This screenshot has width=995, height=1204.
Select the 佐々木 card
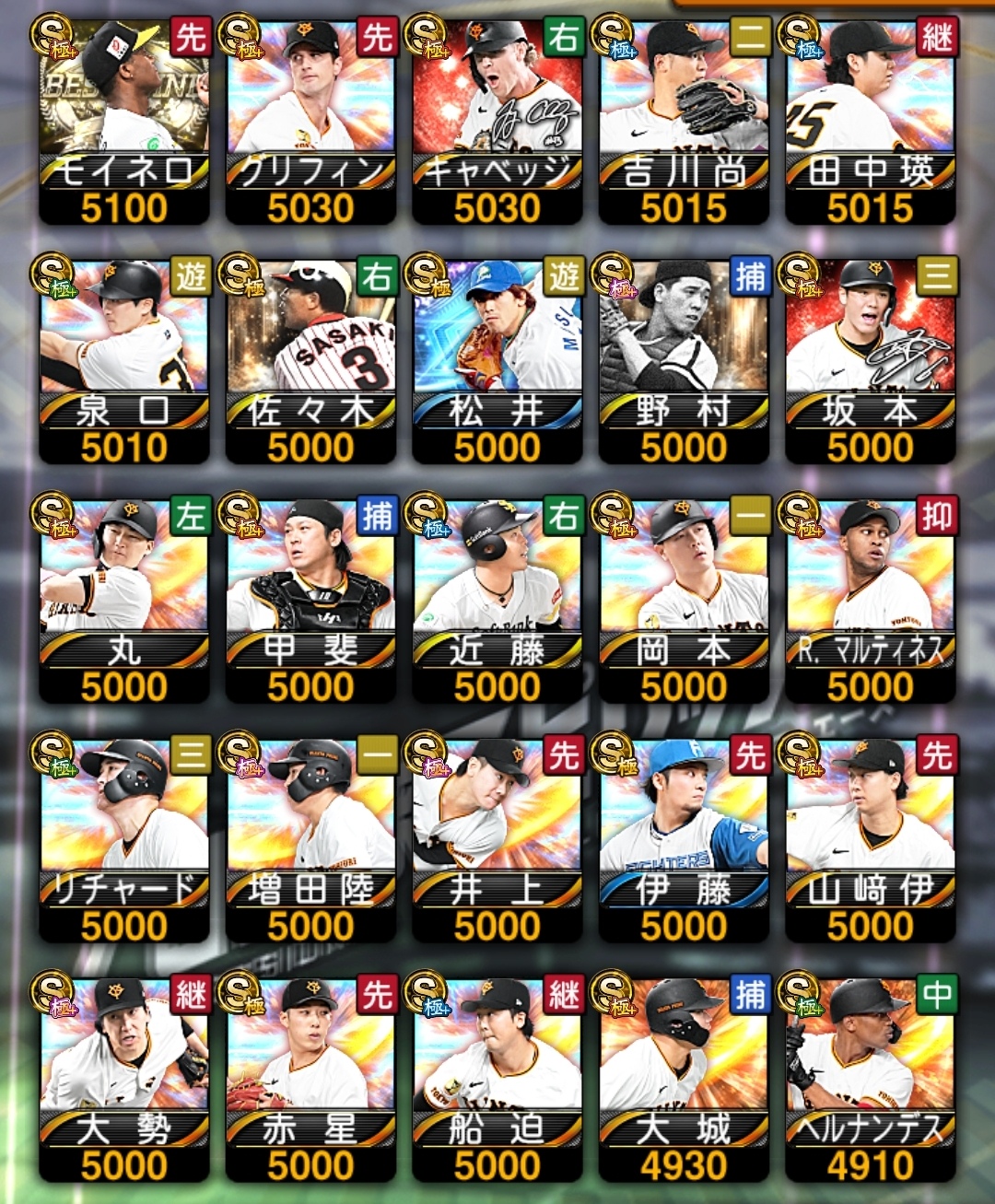coord(310,359)
